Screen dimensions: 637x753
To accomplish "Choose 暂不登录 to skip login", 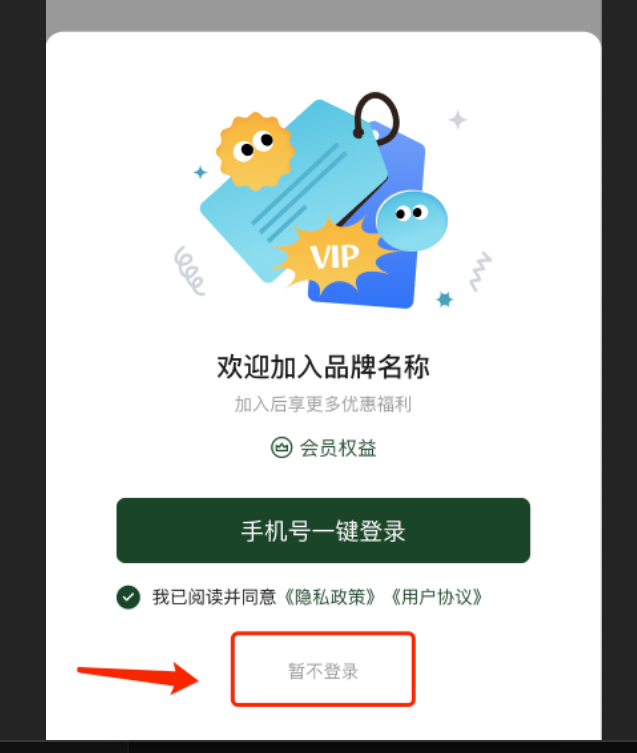I will pos(323,671).
